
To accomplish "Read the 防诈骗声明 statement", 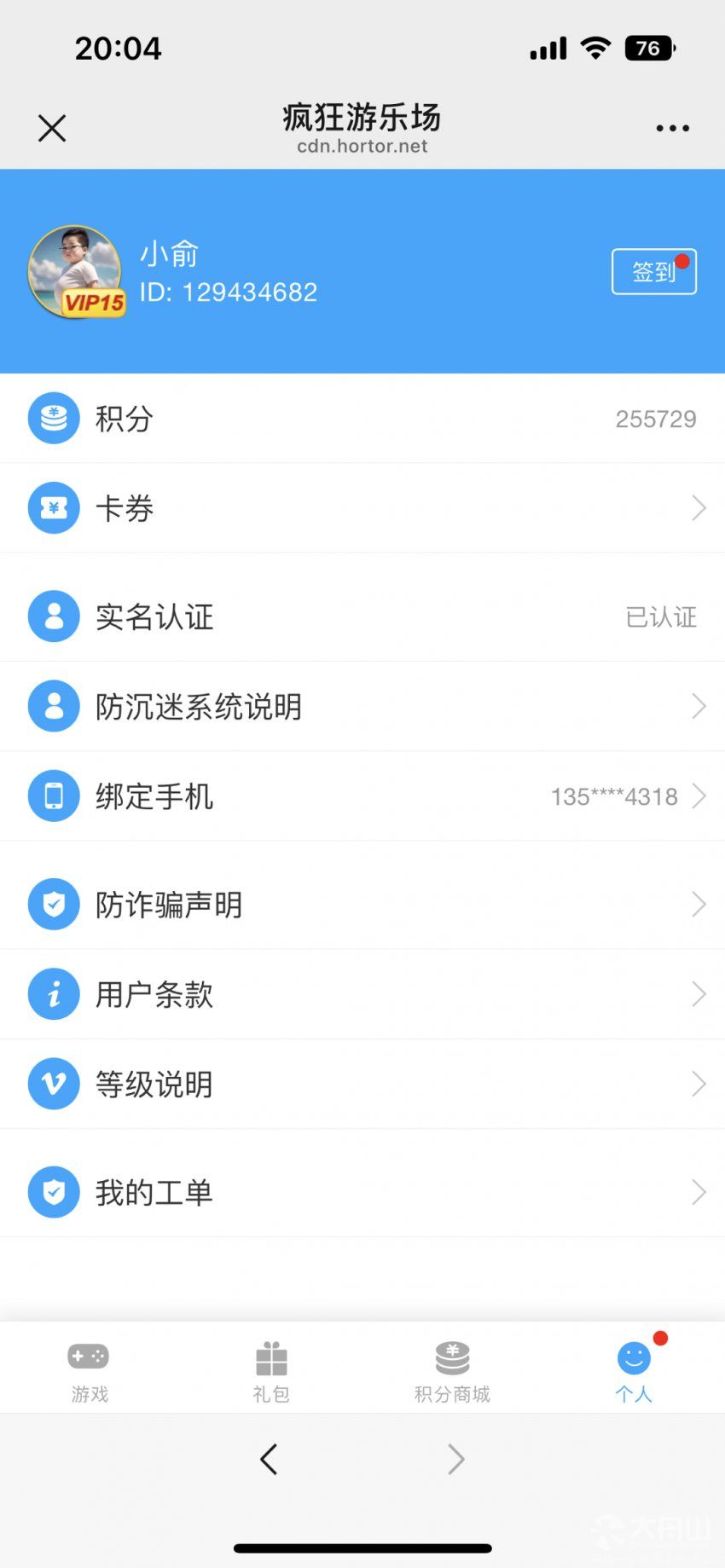I will (x=362, y=905).
